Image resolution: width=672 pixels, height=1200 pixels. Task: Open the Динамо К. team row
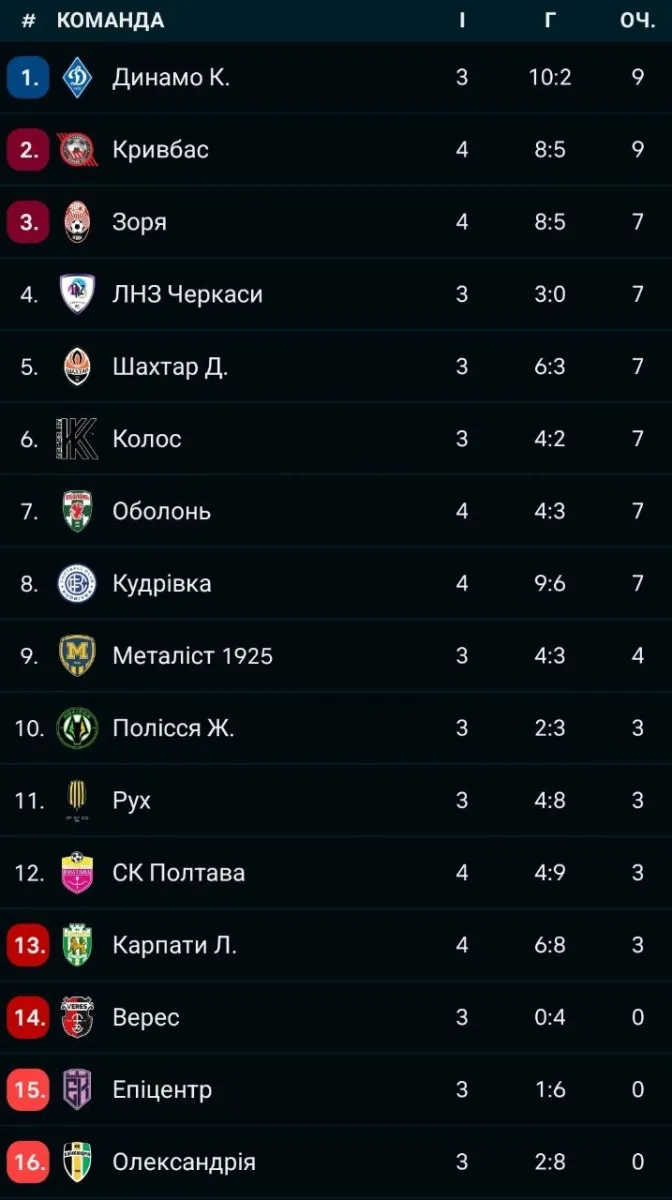(170, 77)
